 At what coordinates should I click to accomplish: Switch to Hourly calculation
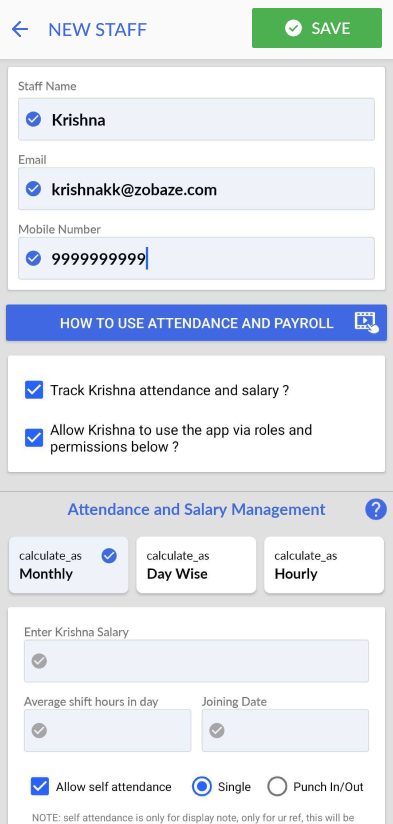pyautogui.click(x=324, y=565)
